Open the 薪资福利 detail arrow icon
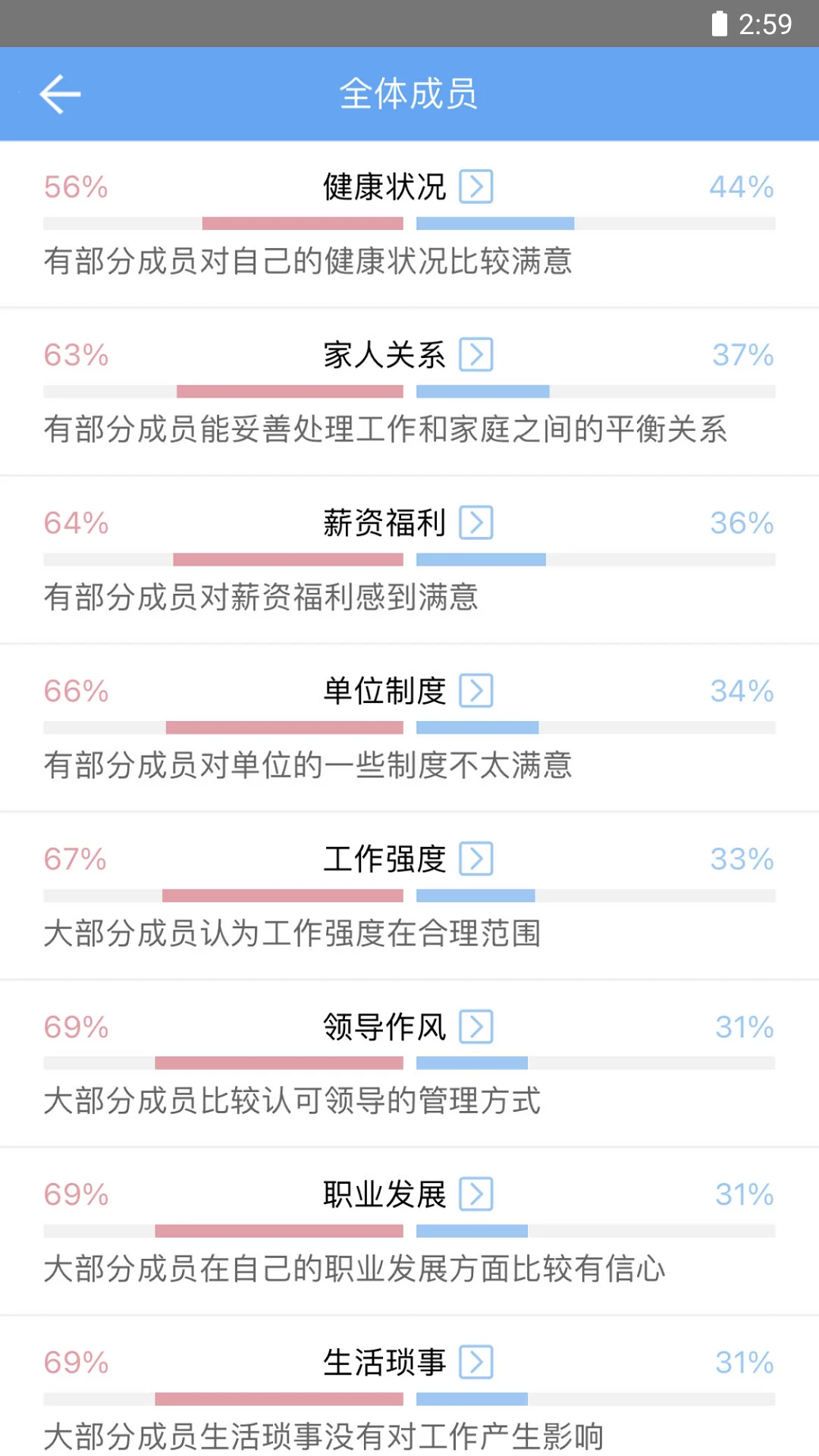This screenshot has width=819, height=1456. (x=478, y=522)
